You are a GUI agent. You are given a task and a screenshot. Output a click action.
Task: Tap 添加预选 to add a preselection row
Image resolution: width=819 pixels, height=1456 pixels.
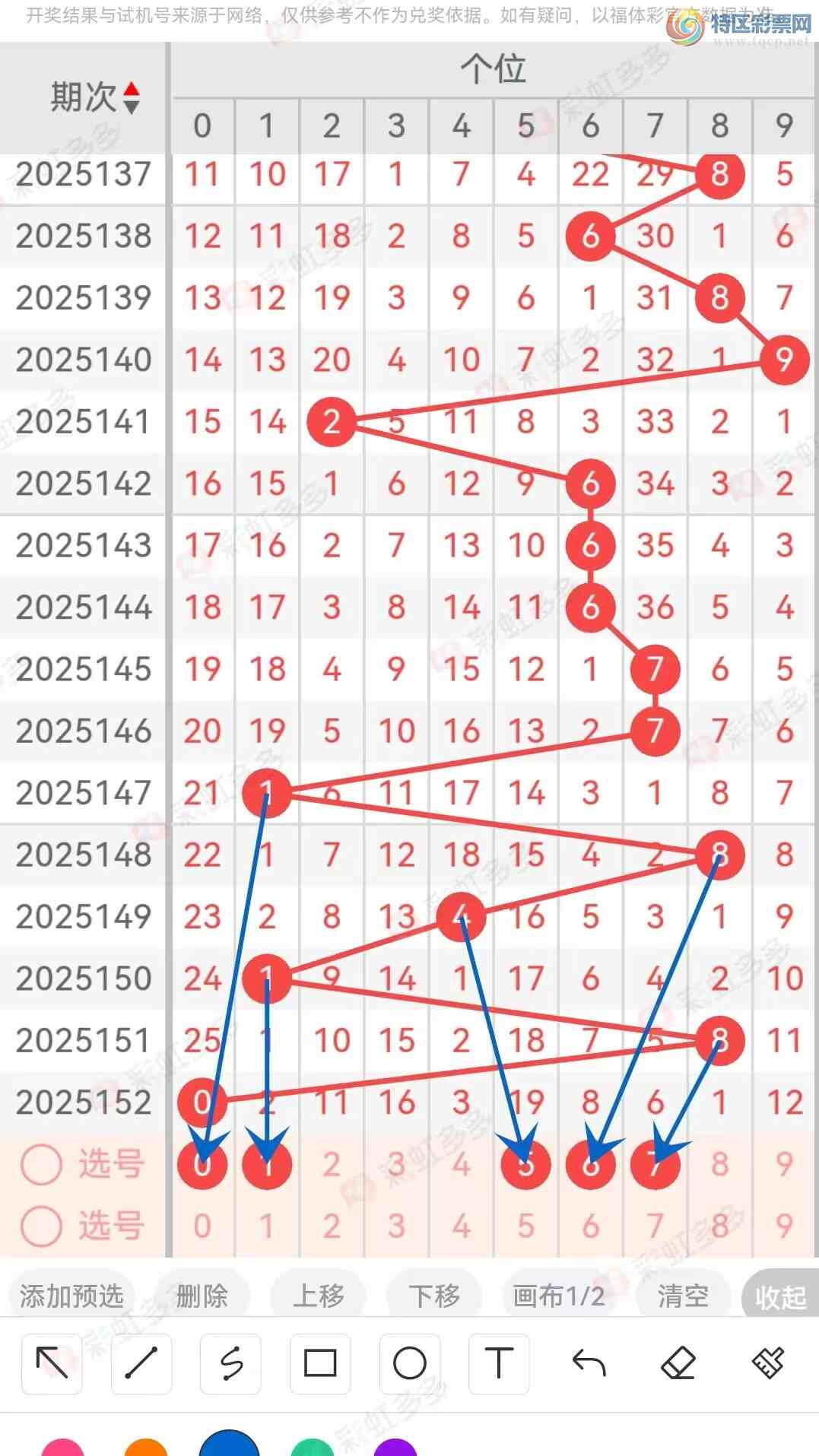(x=71, y=1296)
